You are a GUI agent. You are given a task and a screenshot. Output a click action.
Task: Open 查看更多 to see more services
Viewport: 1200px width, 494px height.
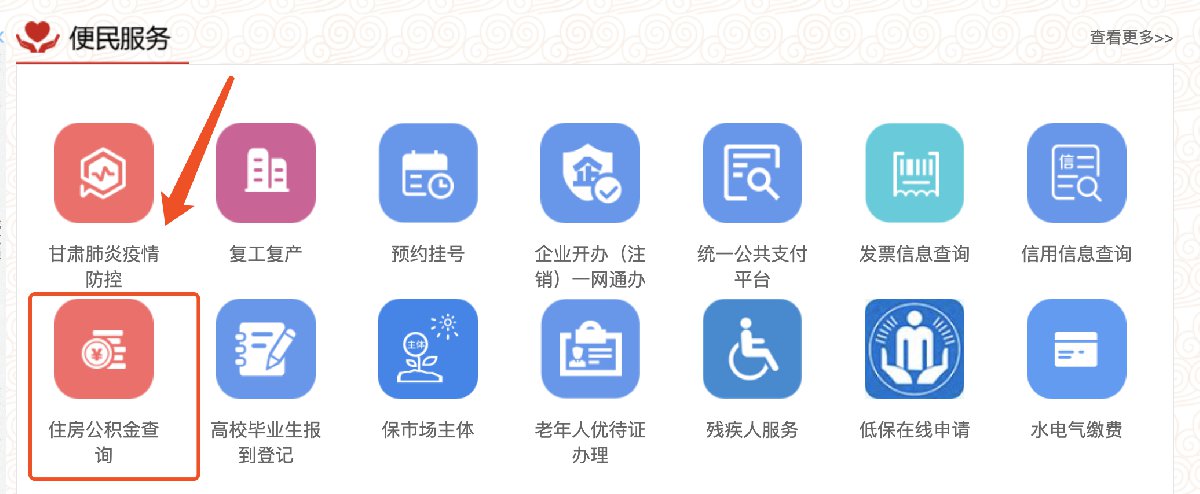click(x=1131, y=38)
